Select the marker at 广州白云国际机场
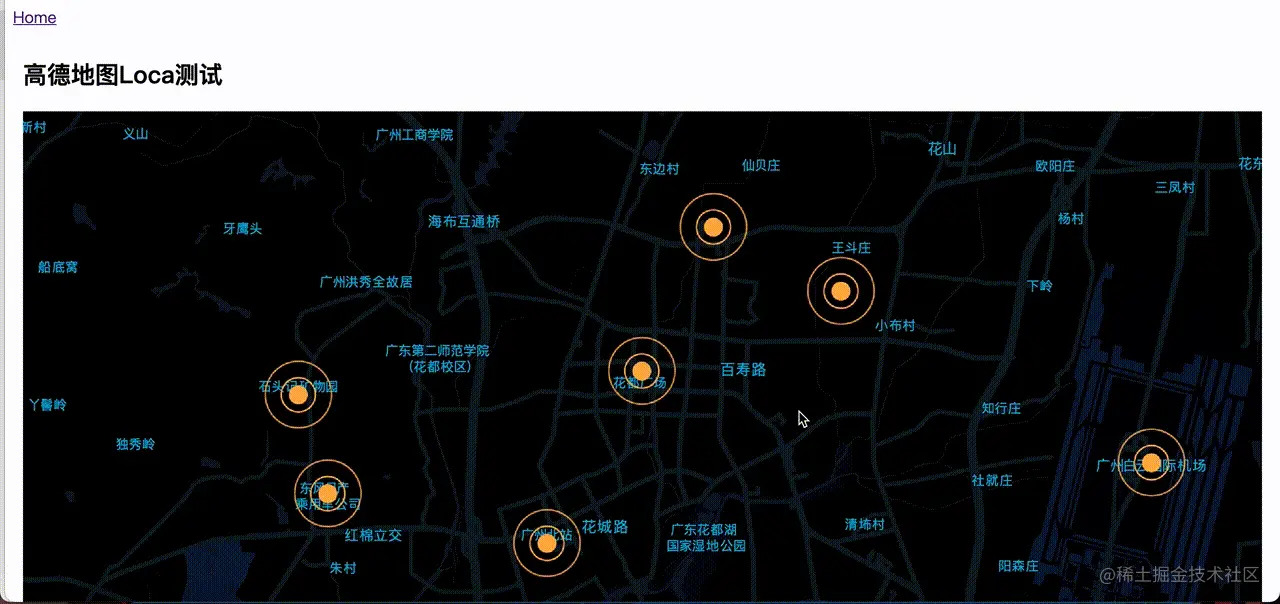This screenshot has width=1280, height=604. click(x=1151, y=462)
